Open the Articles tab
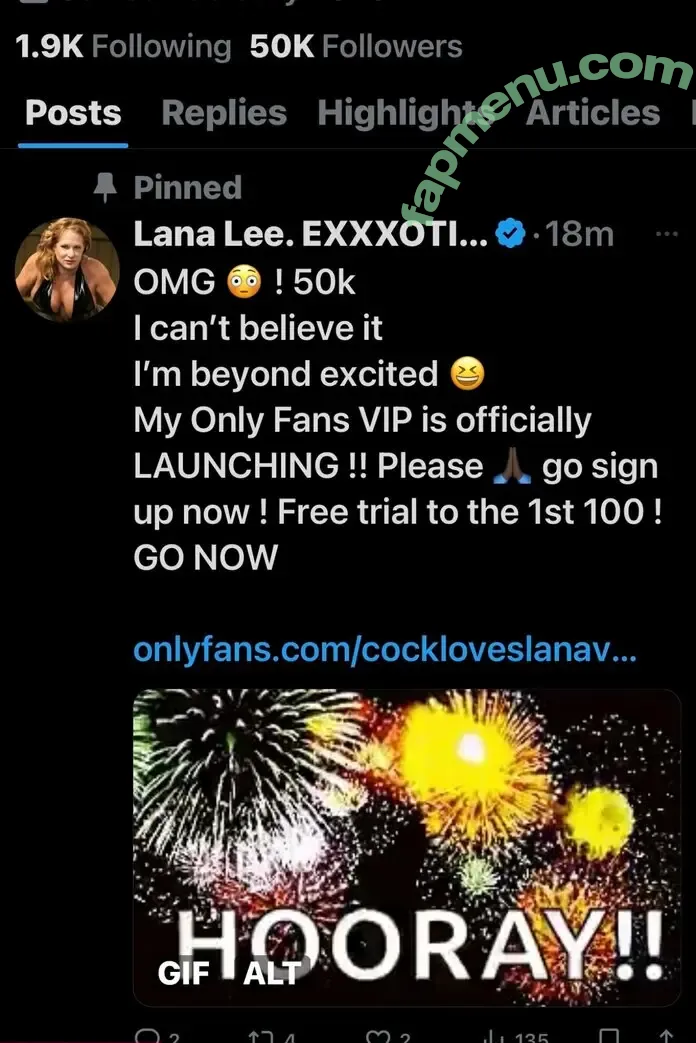 coord(592,113)
